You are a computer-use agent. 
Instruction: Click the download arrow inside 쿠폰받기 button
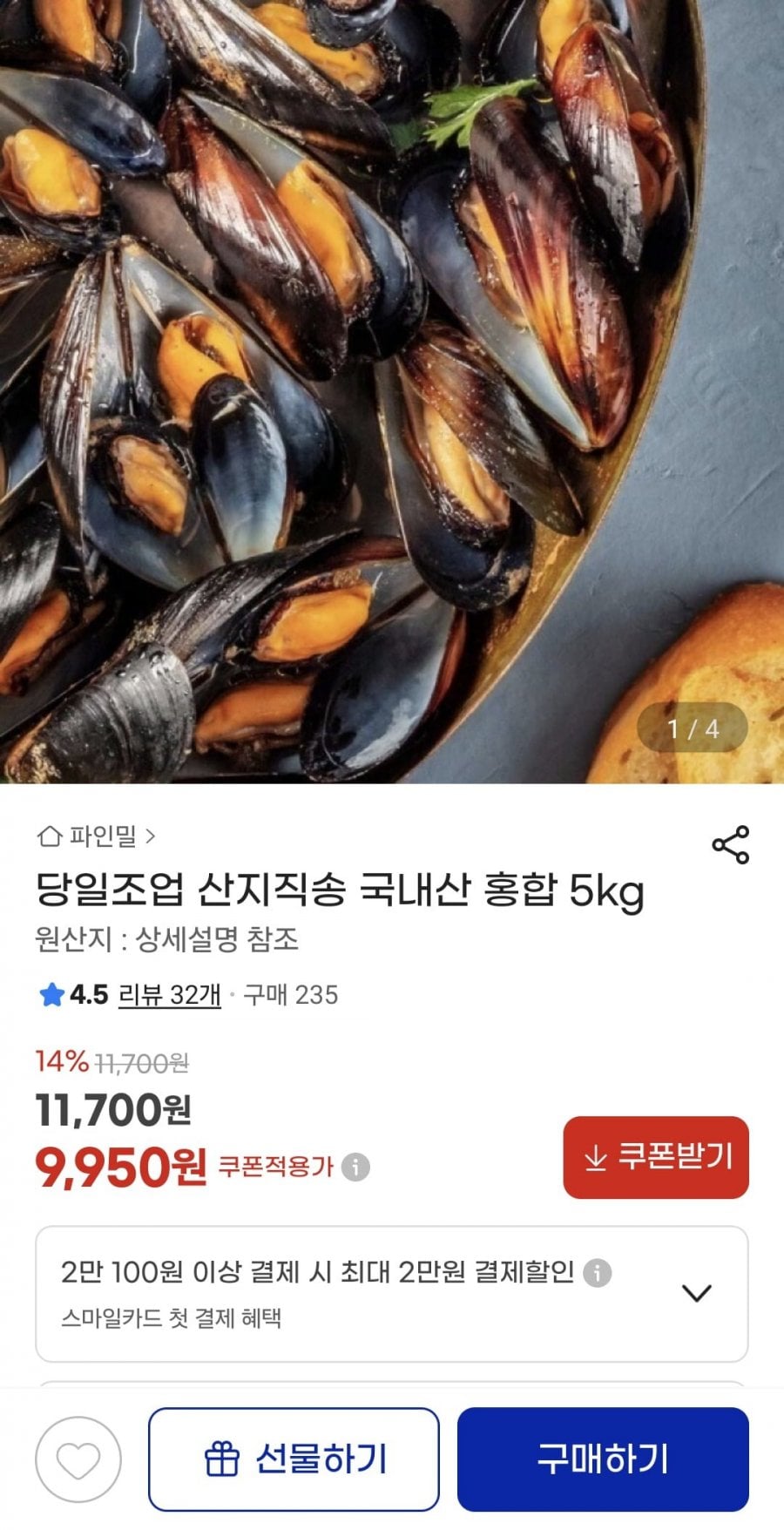tap(596, 1156)
